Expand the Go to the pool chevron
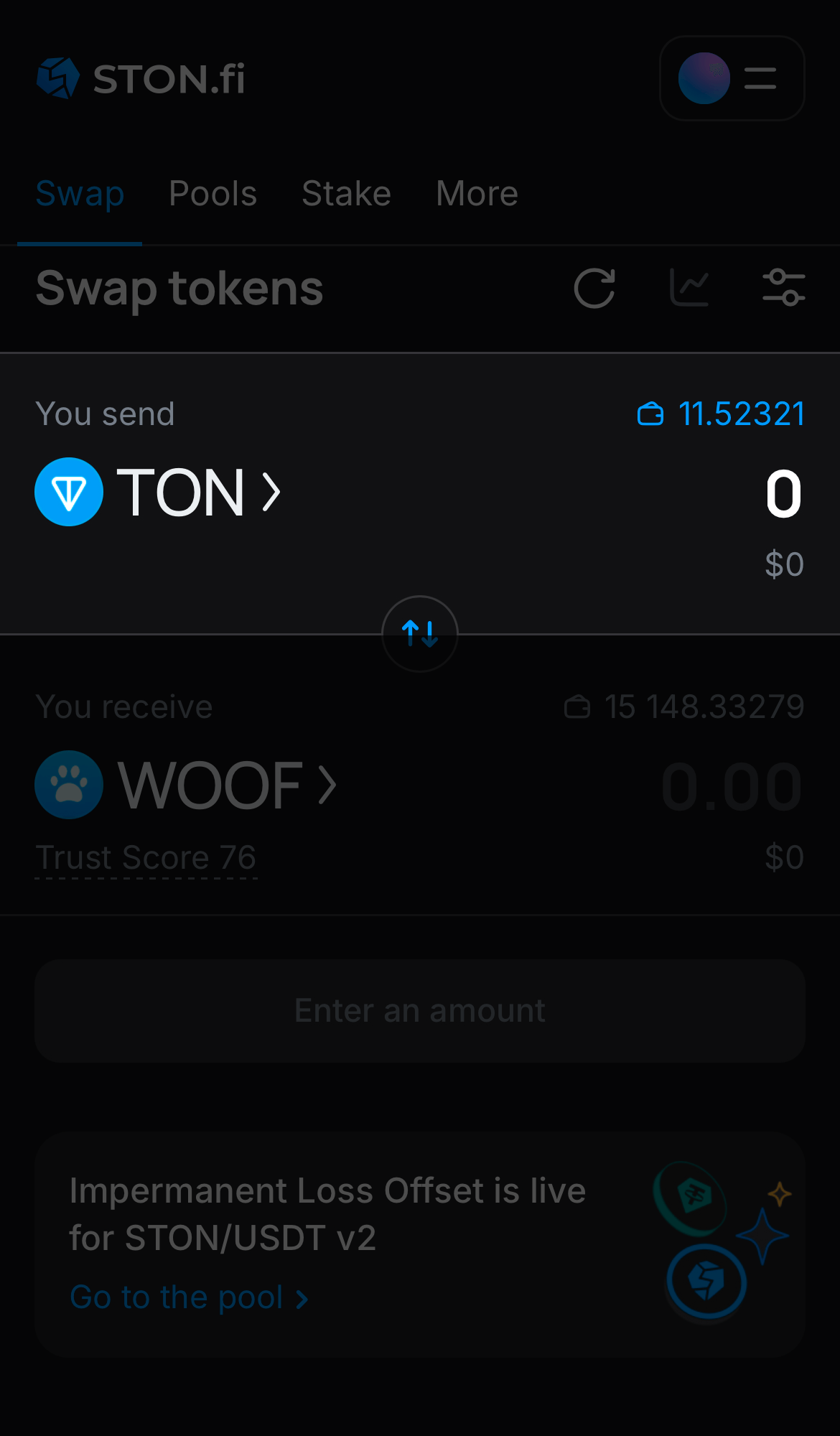This screenshot has height=1436, width=840. click(302, 1297)
